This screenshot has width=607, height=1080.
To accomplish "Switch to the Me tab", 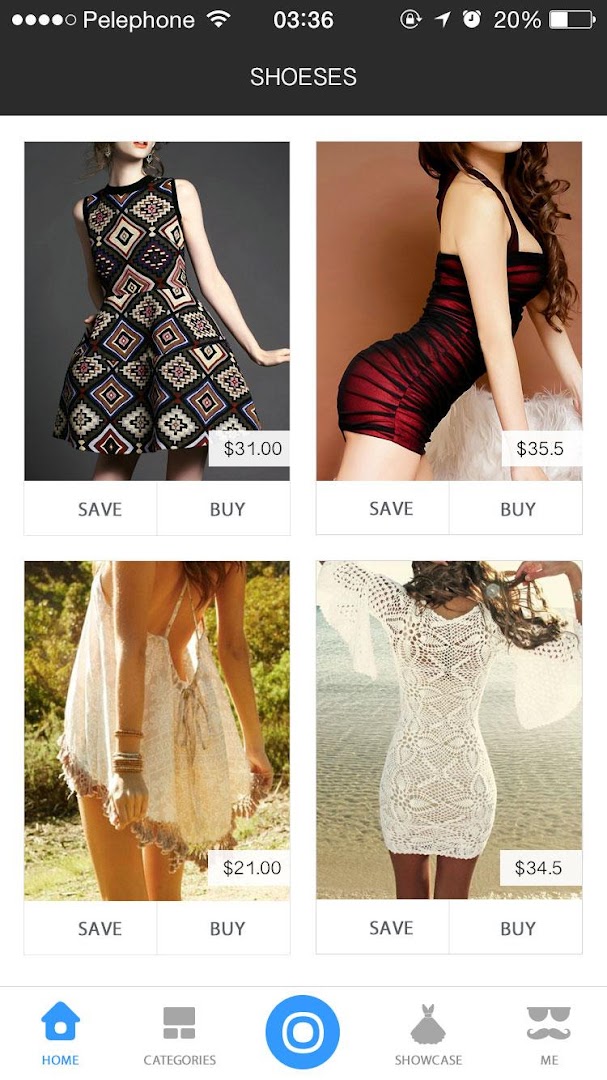I will coord(548,1034).
